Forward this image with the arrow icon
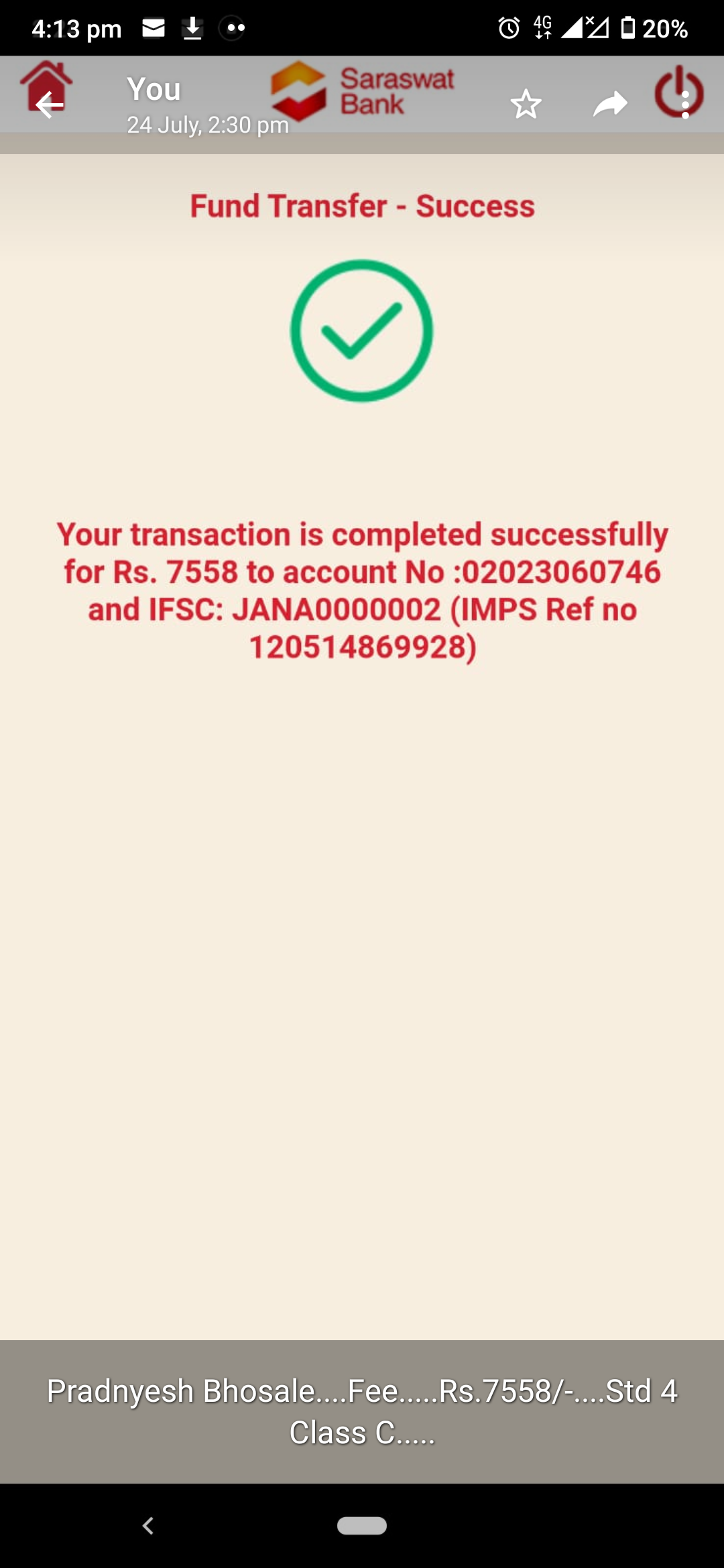This screenshot has height=1568, width=724. tap(610, 105)
